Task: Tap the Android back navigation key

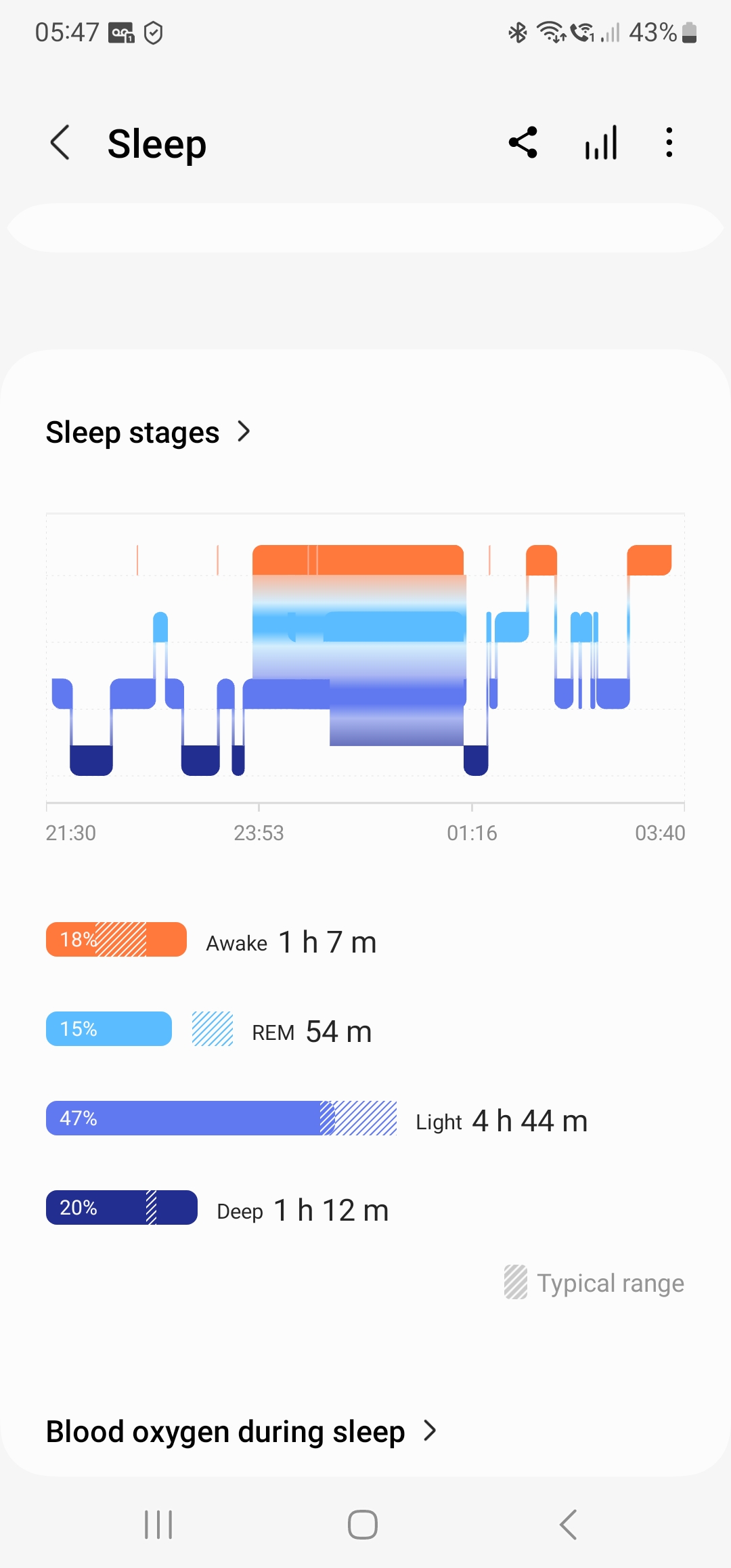Action: 569,1525
